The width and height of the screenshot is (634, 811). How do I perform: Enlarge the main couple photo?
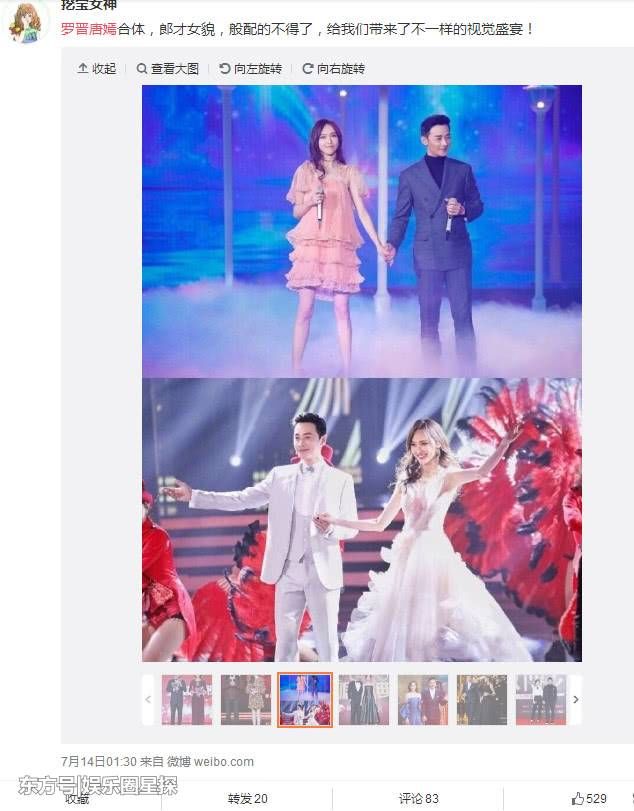tap(361, 372)
